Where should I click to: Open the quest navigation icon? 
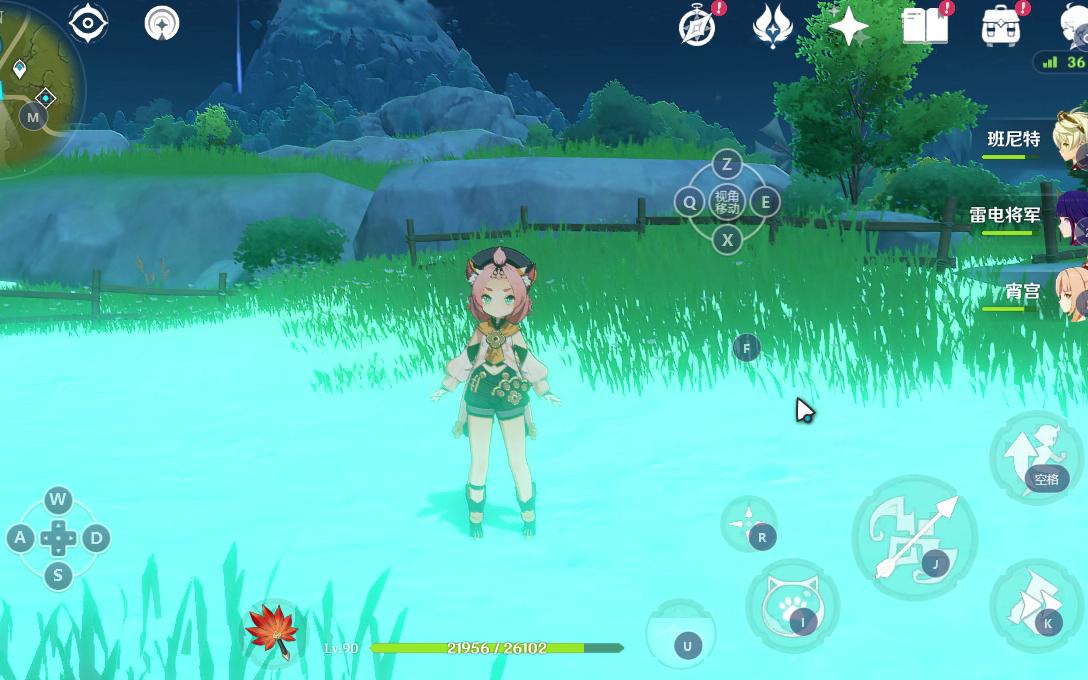162,23
